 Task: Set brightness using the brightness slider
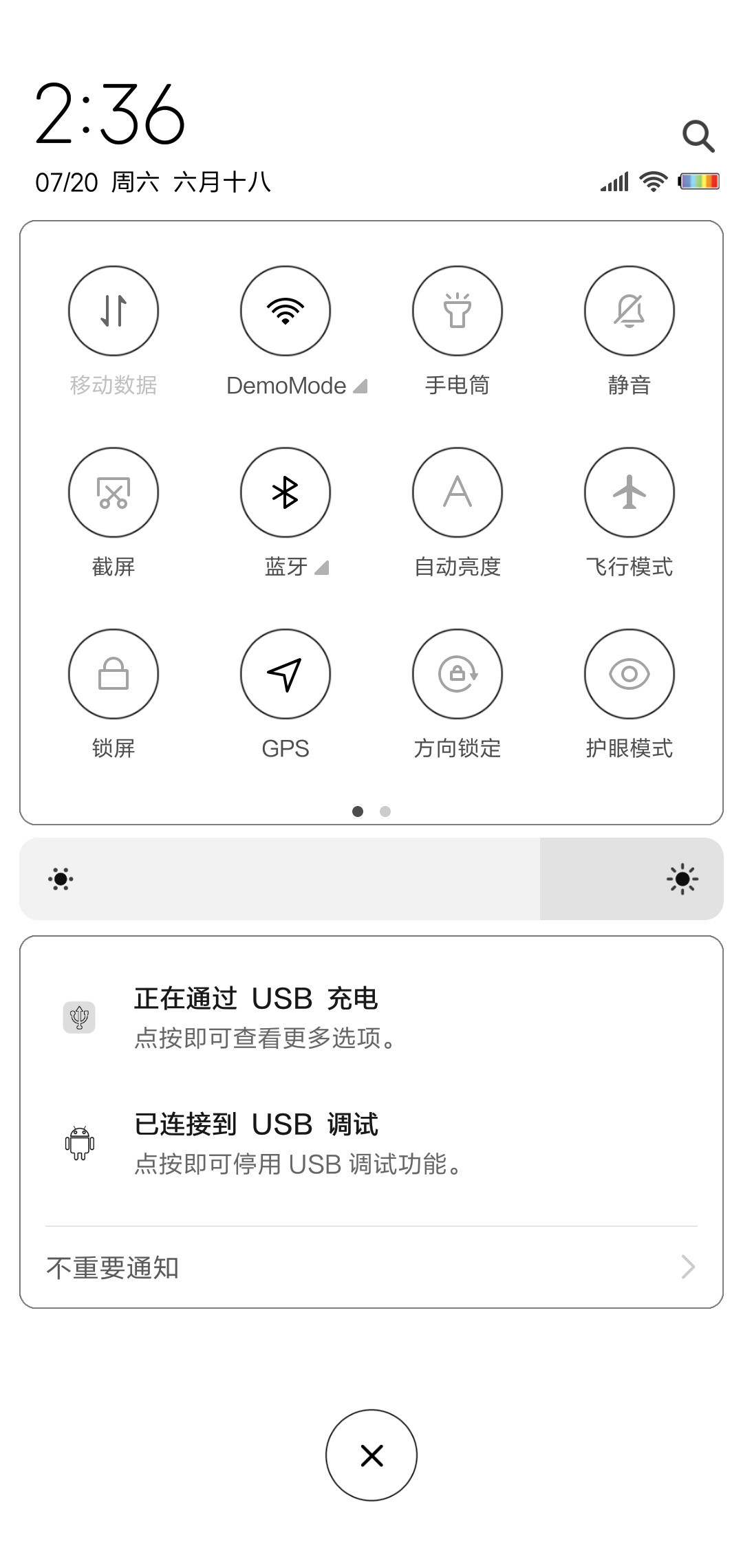click(x=371, y=879)
